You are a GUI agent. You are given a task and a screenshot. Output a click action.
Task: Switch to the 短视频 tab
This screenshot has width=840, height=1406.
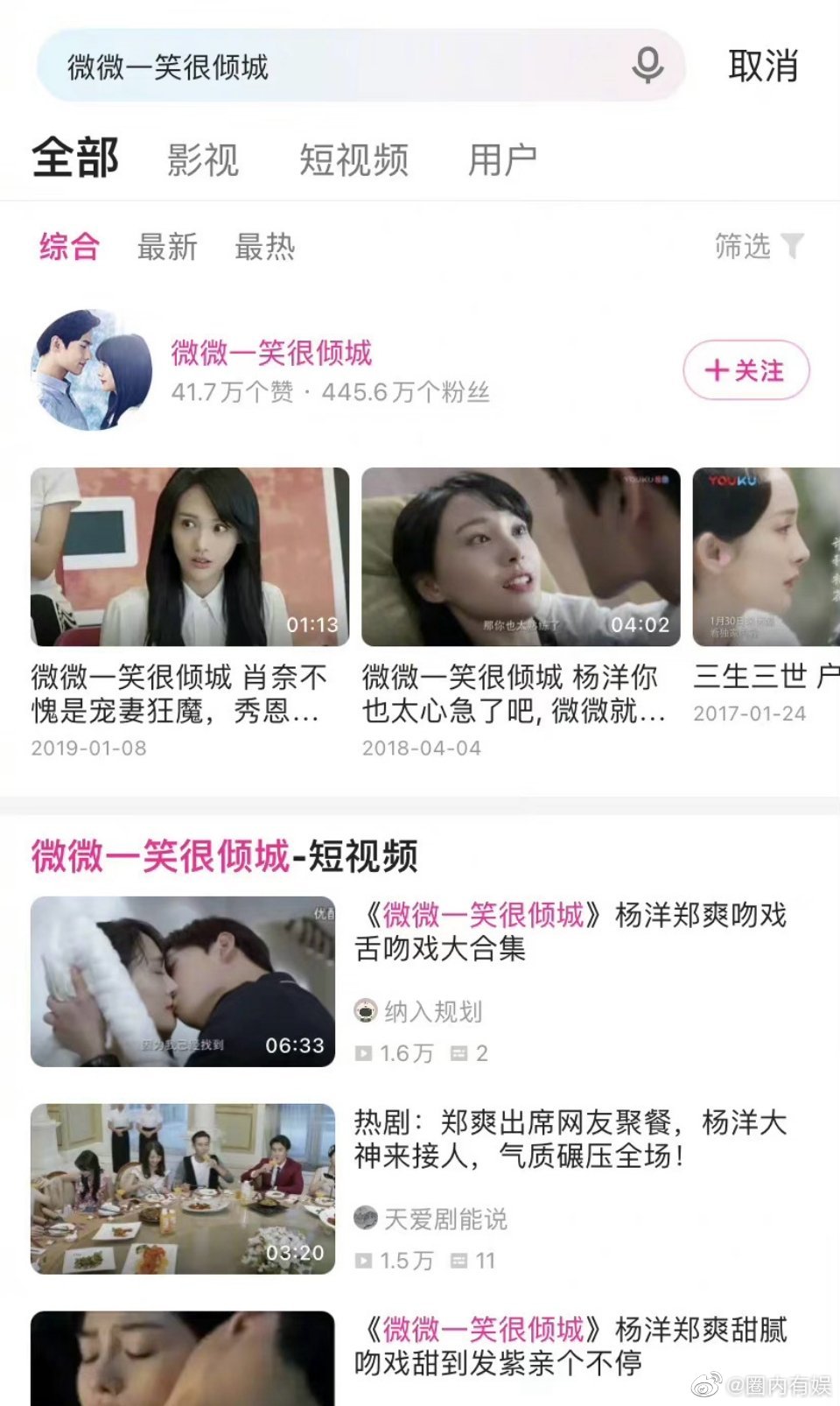[x=353, y=160]
